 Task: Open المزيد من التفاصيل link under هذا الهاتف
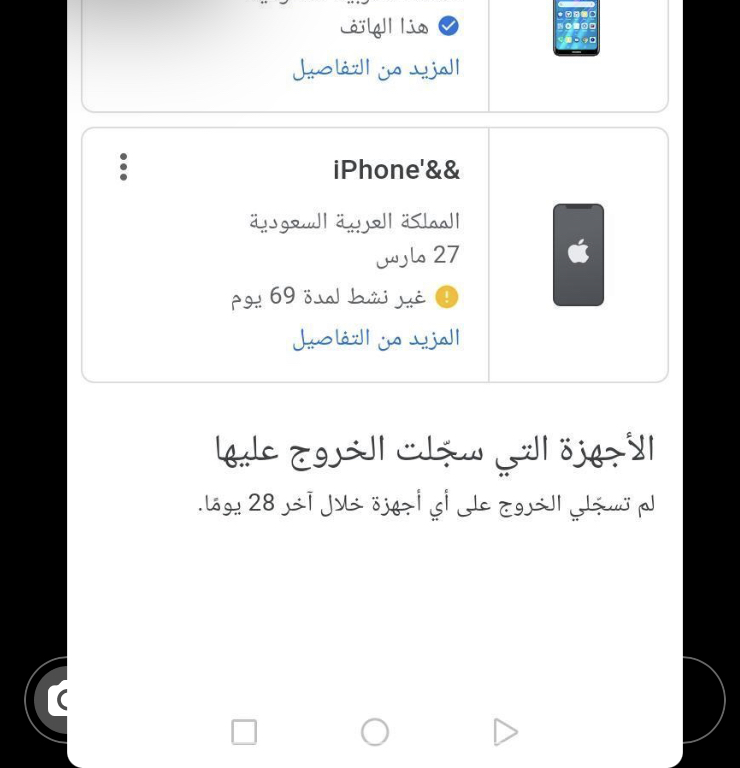tap(376, 68)
